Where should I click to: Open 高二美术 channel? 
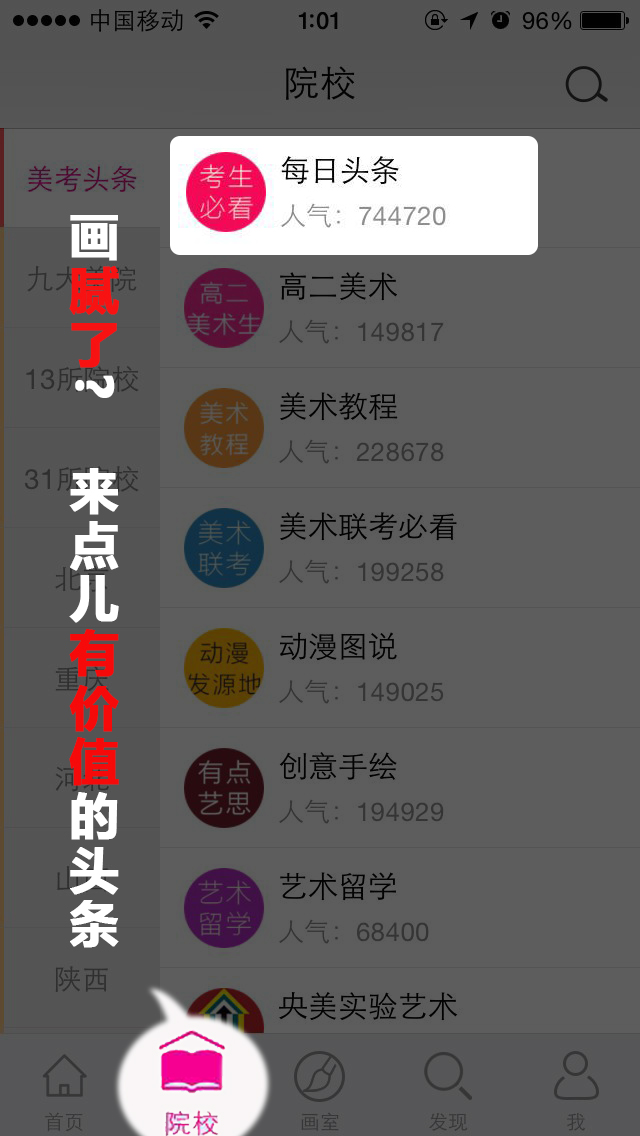pyautogui.click(x=400, y=308)
